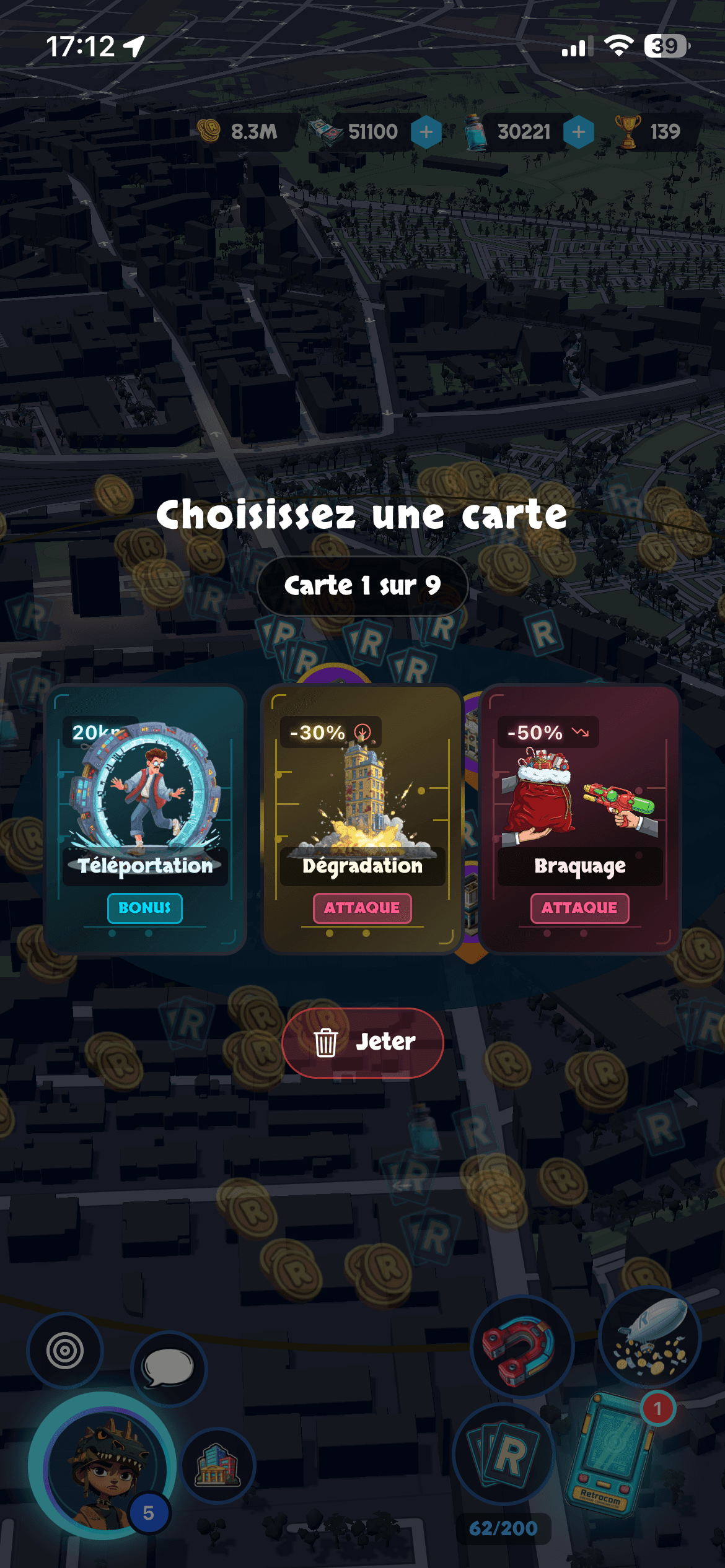Activate the magnet tool
This screenshot has width=725, height=1568.
pyautogui.click(x=521, y=1346)
